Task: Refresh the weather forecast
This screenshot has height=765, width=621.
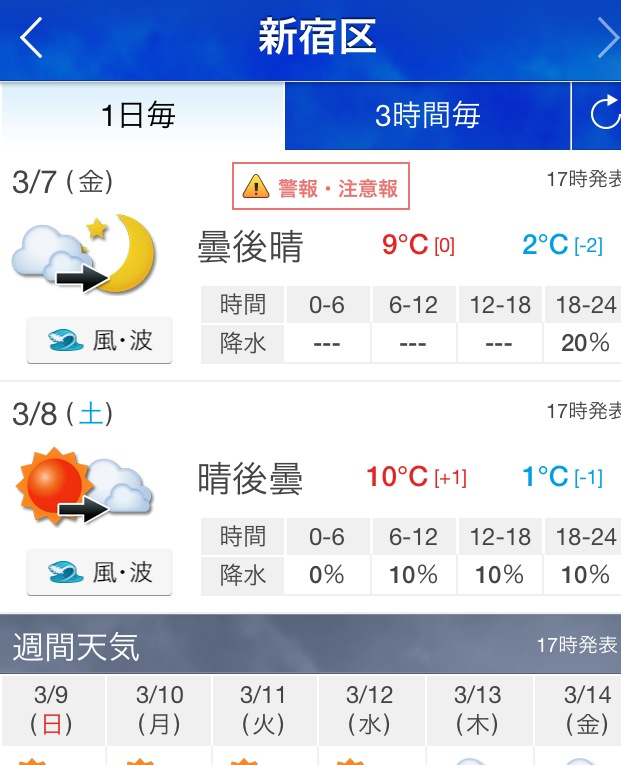Action: tap(603, 116)
